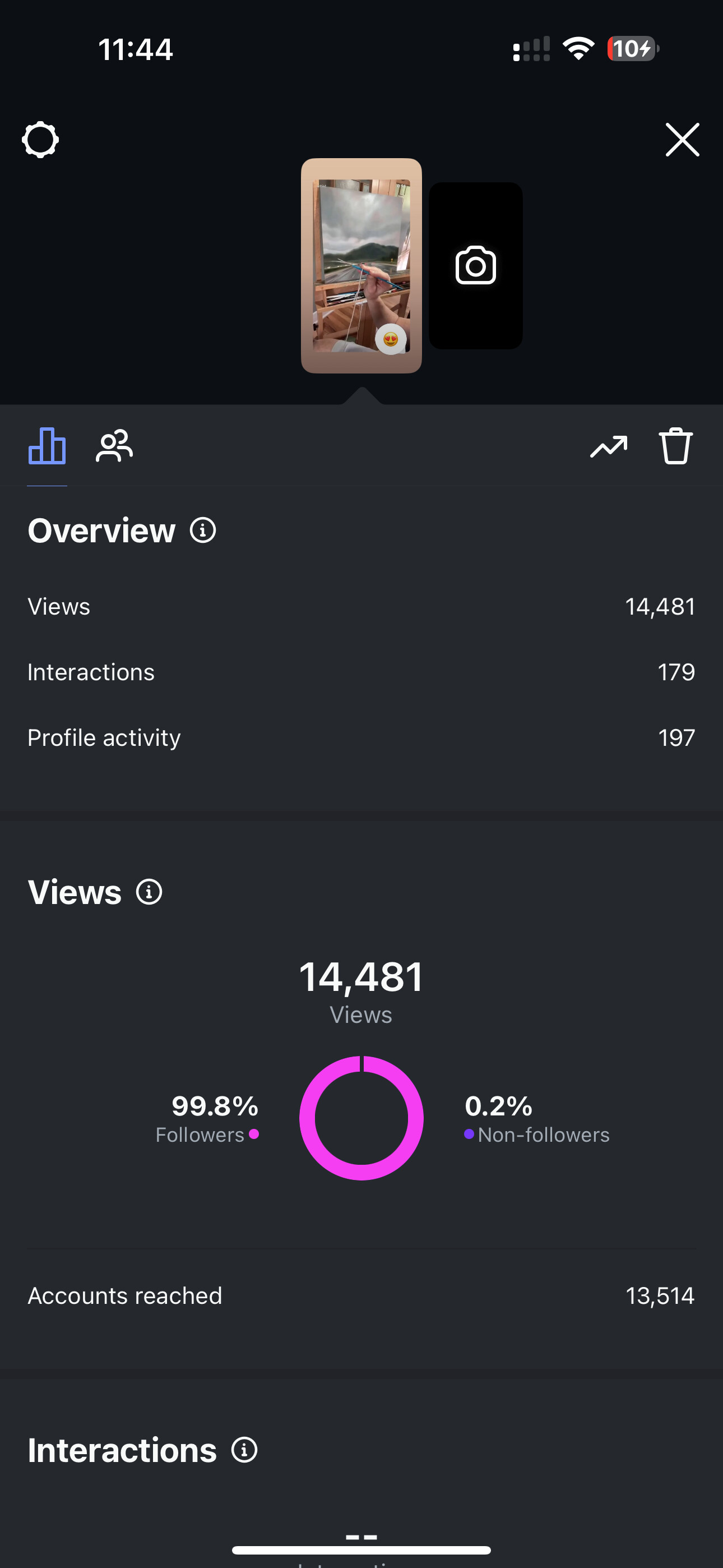Show info about the Interactions section
Image resolution: width=723 pixels, height=1568 pixels.
tap(245, 1450)
